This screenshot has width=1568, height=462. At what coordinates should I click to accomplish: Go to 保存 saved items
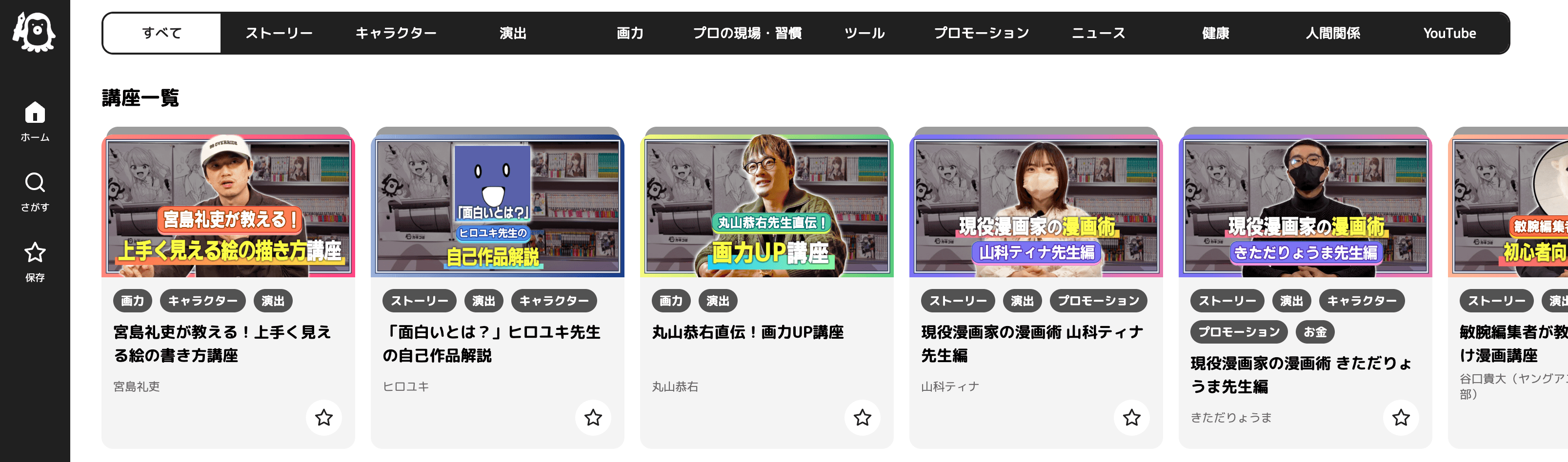point(35,261)
